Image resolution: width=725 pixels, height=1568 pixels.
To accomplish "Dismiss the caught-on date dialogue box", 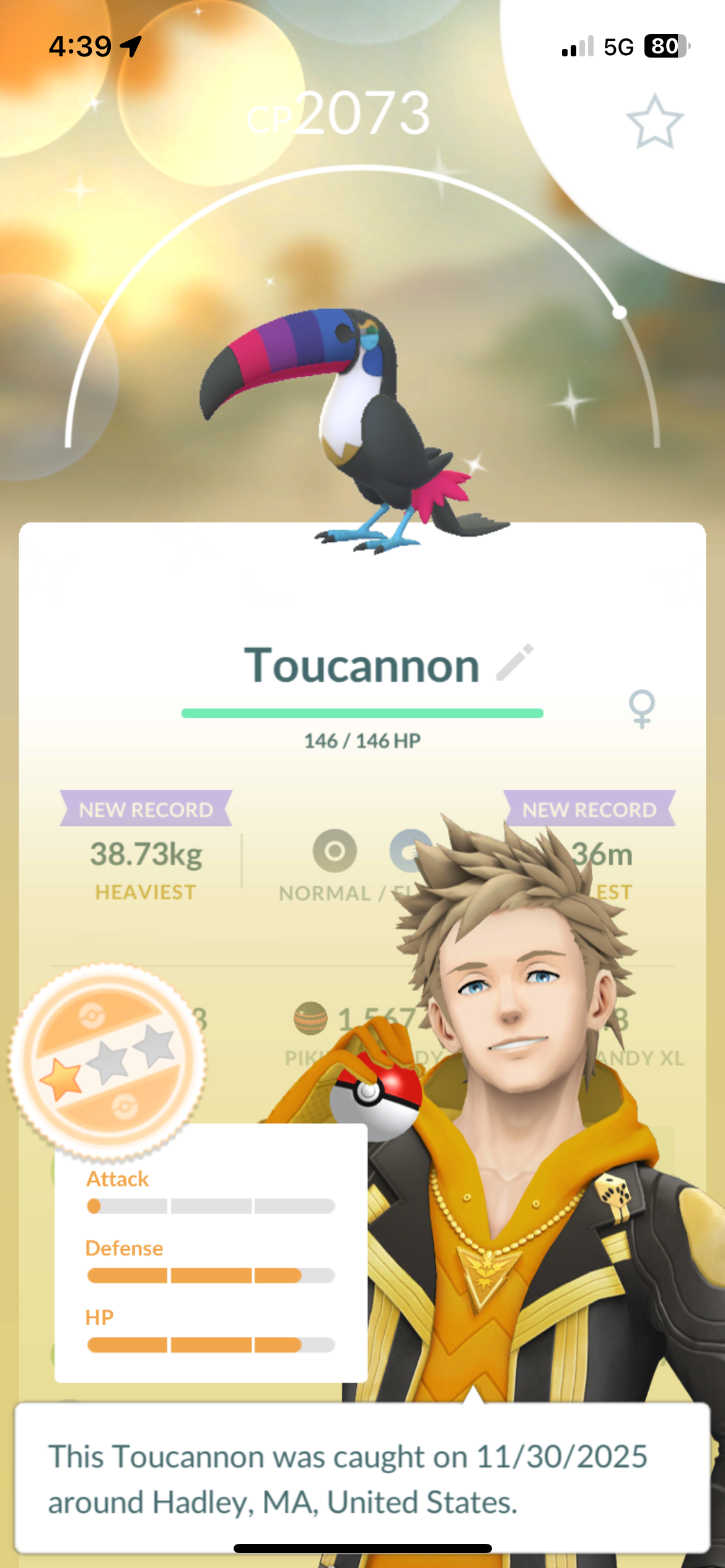I will pos(362,1478).
